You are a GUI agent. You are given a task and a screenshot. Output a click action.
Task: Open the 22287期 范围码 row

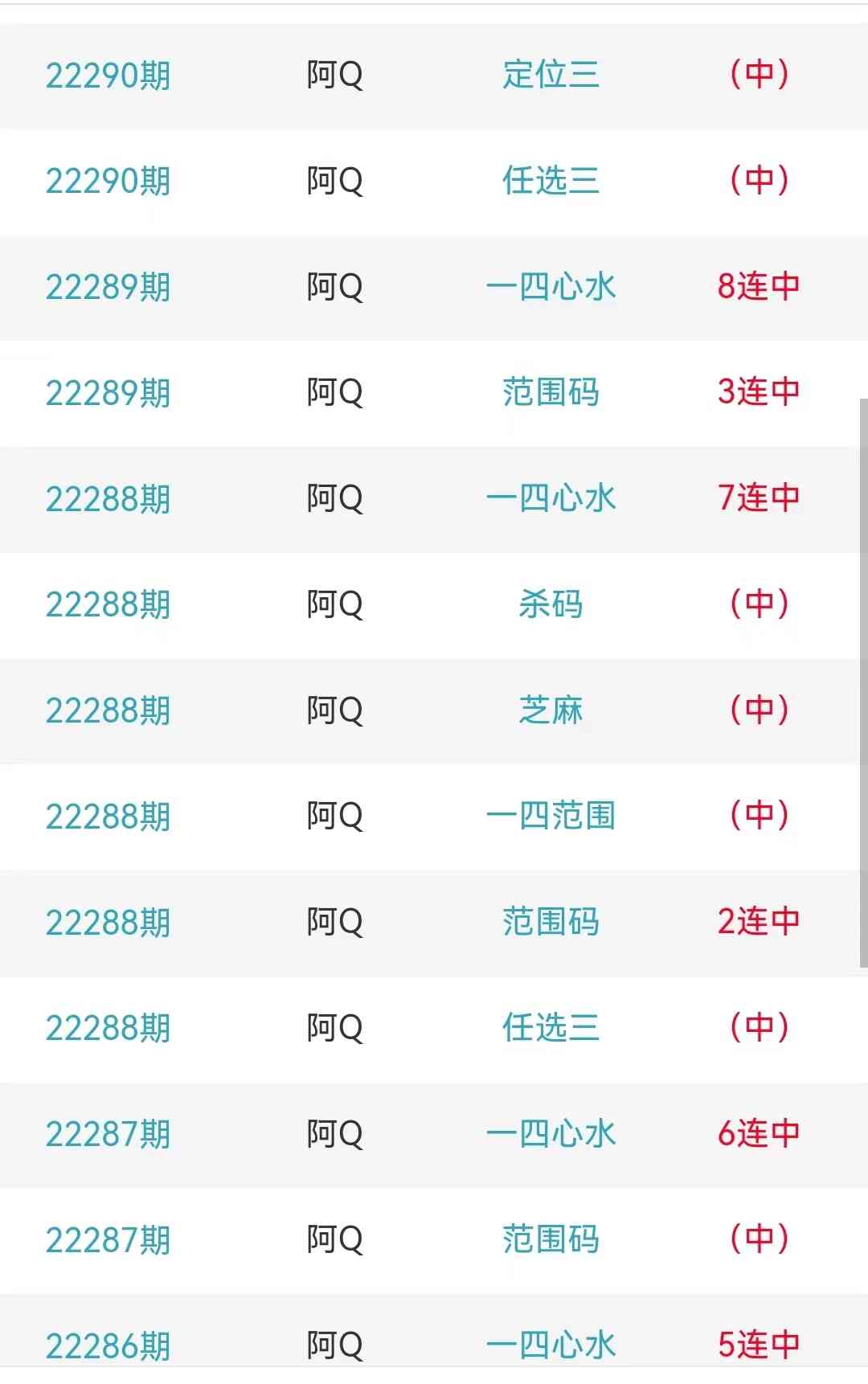[551, 1239]
